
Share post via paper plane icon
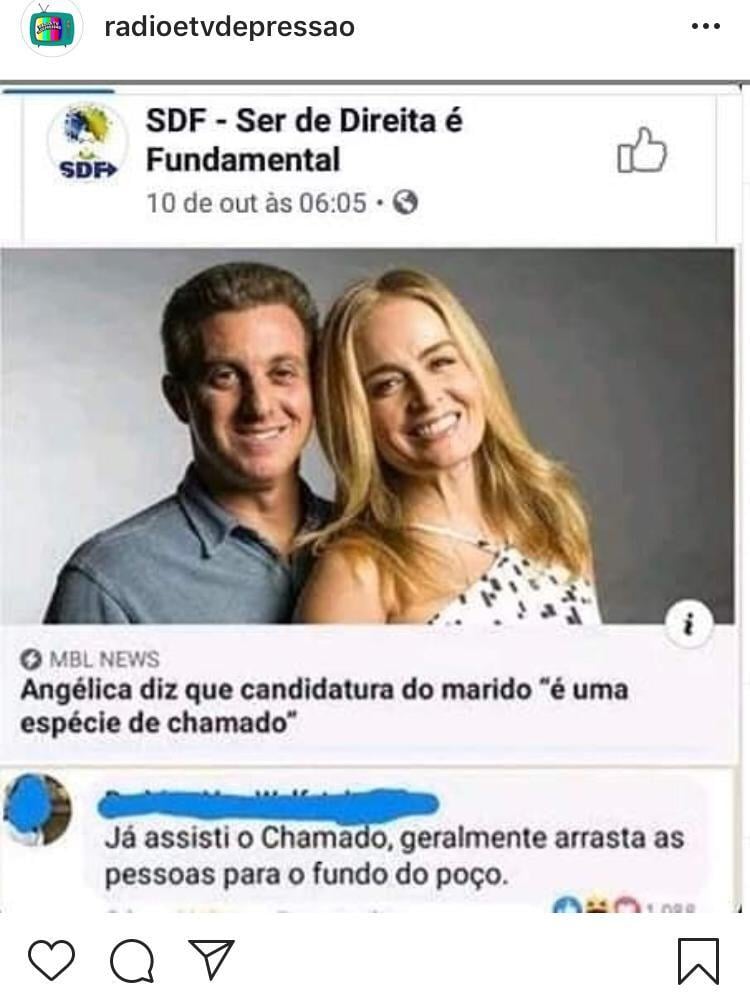tap(211, 960)
